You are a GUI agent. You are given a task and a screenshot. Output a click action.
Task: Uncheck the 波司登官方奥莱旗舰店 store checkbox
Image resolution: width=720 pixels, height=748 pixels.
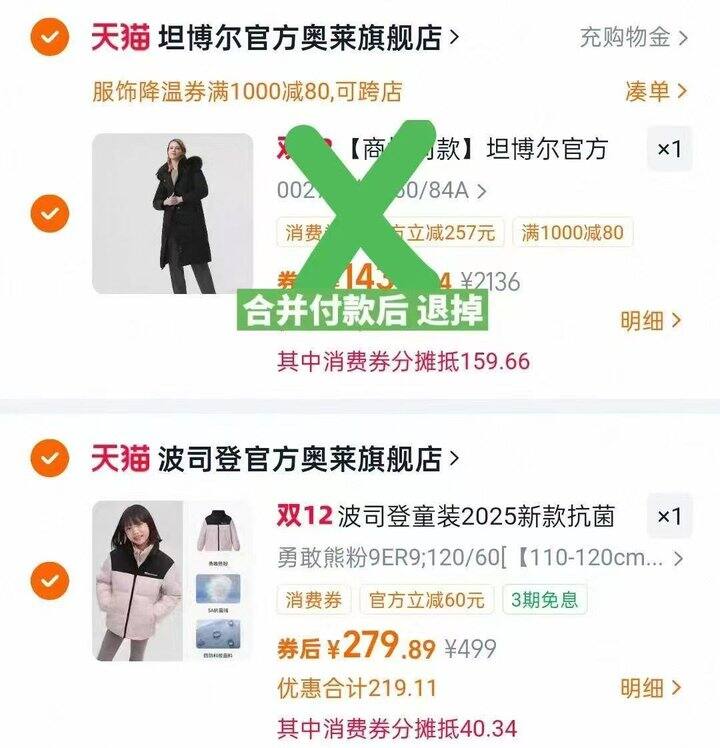coord(50,458)
